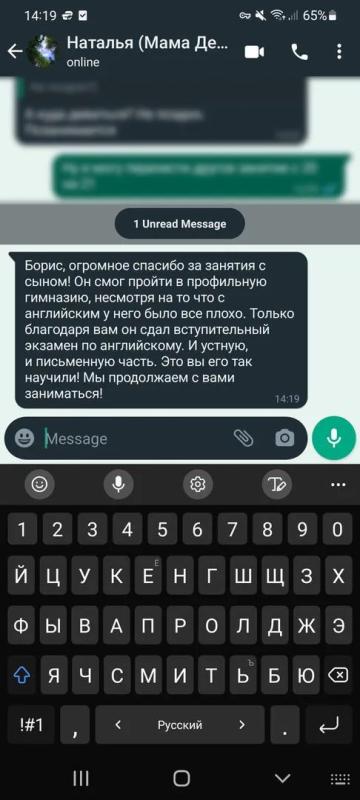Start a voice call with Наталья
360x800 pixels.
coord(299,52)
